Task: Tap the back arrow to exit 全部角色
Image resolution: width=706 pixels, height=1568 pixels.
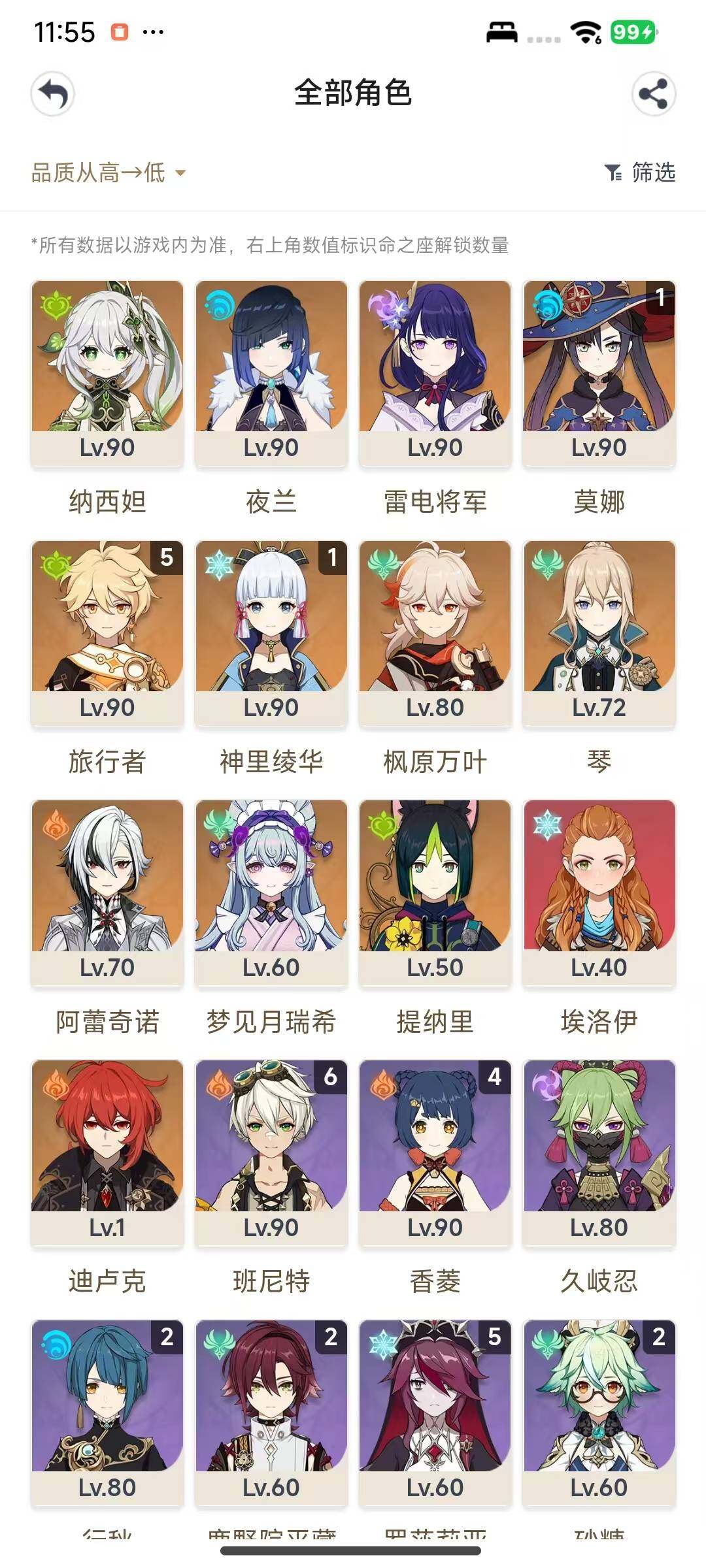Action: [x=53, y=93]
